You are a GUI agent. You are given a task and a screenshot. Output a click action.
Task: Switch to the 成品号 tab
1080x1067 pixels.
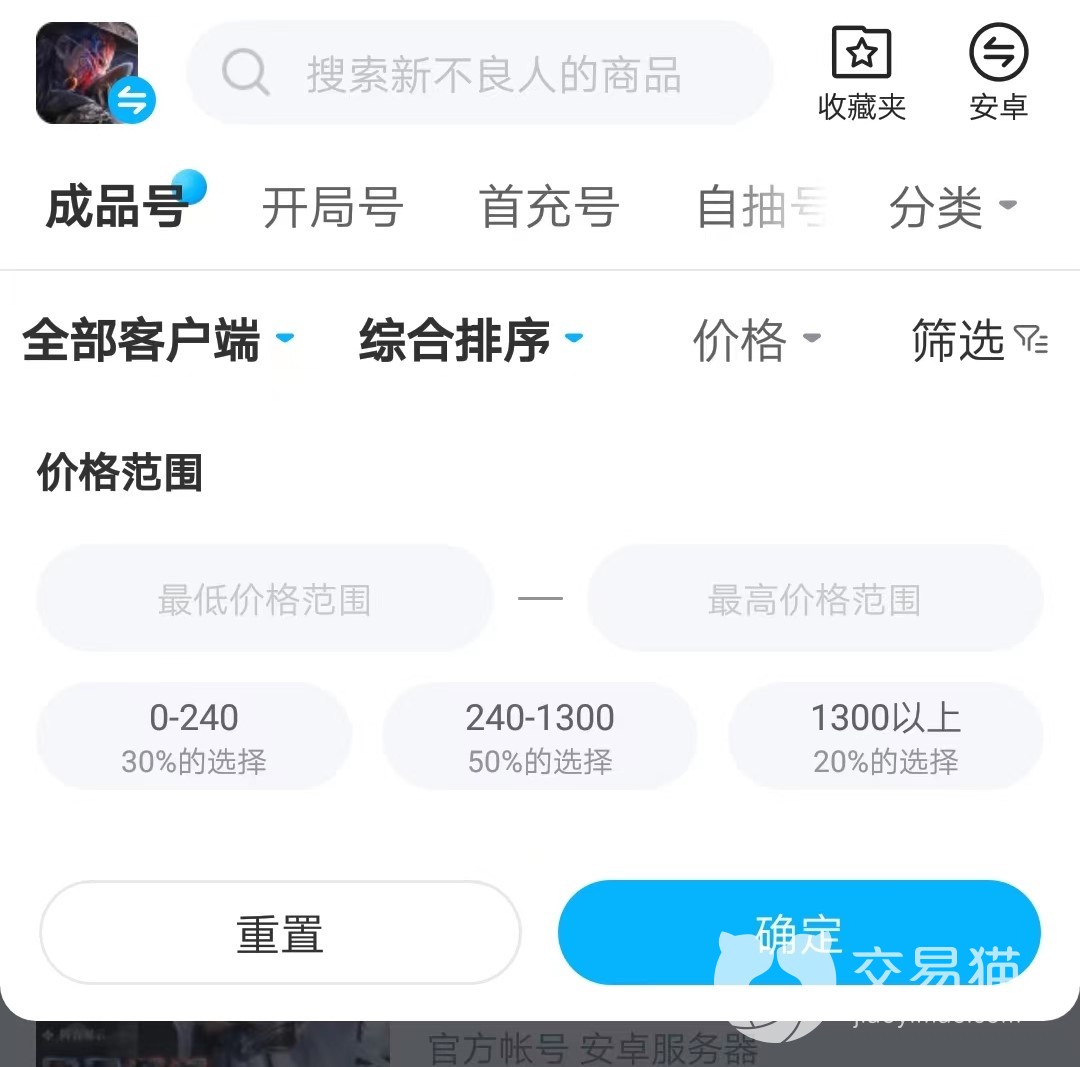[x=117, y=208]
